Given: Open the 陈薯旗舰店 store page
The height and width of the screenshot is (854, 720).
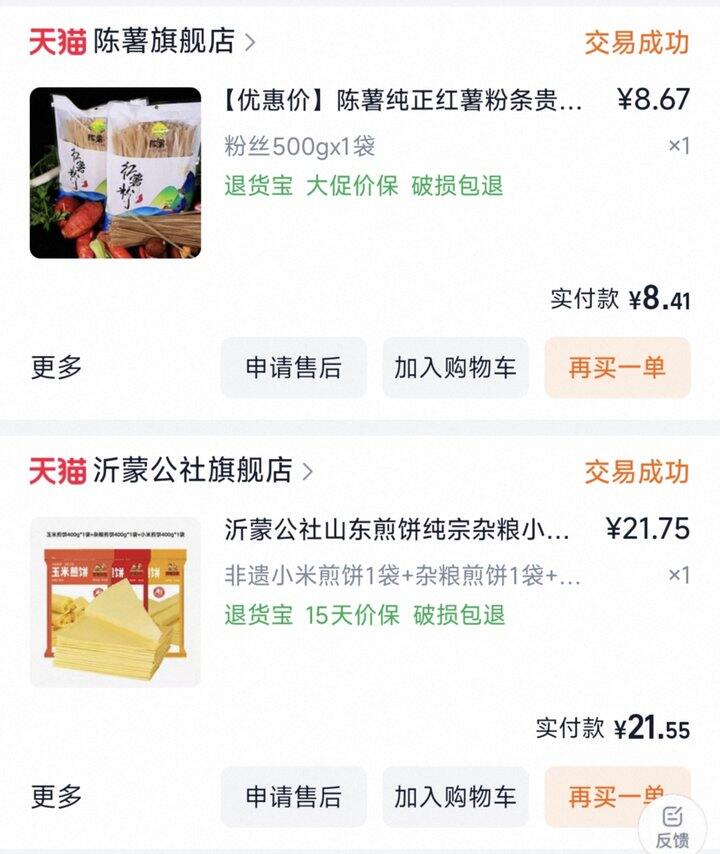Looking at the screenshot, I should click(x=165, y=42).
